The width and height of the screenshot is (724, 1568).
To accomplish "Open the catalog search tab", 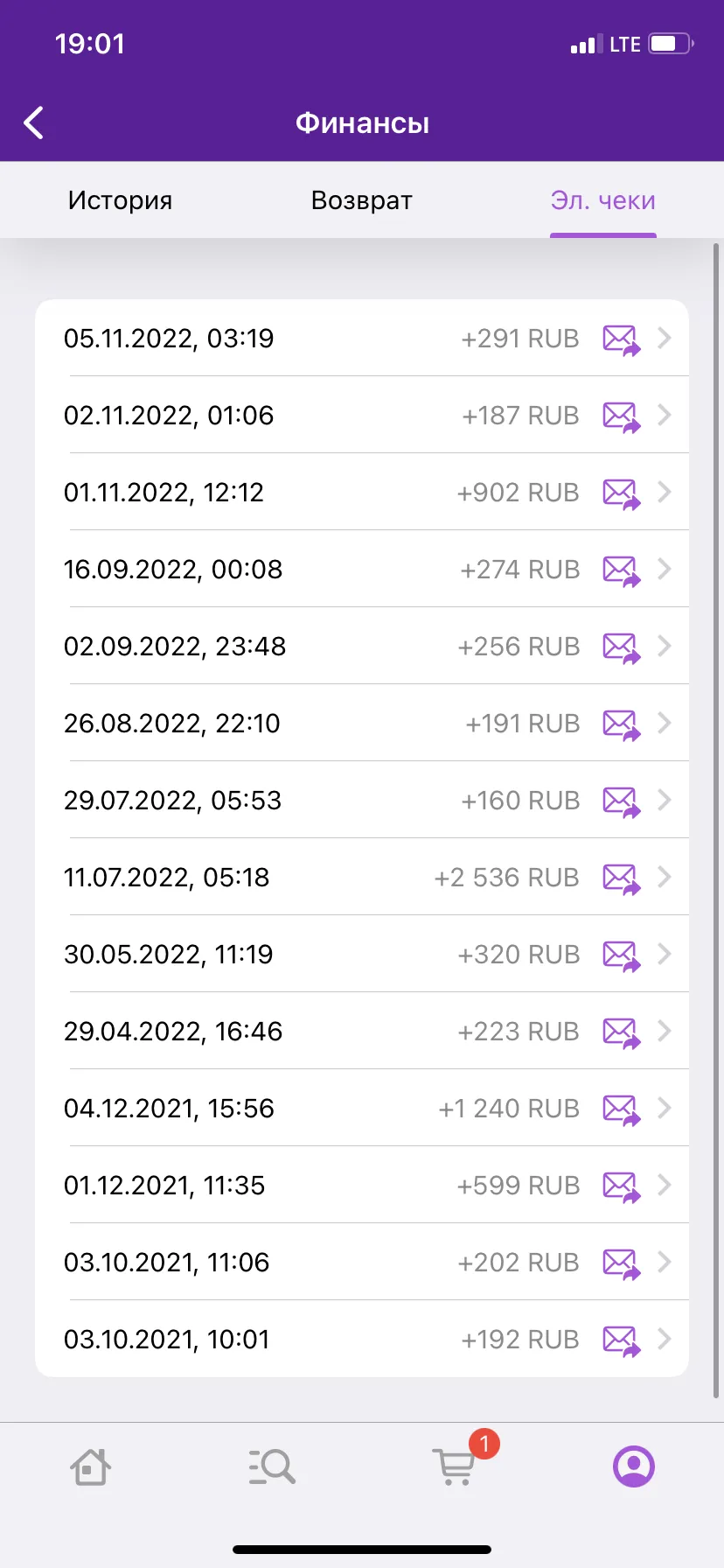I will [272, 1466].
